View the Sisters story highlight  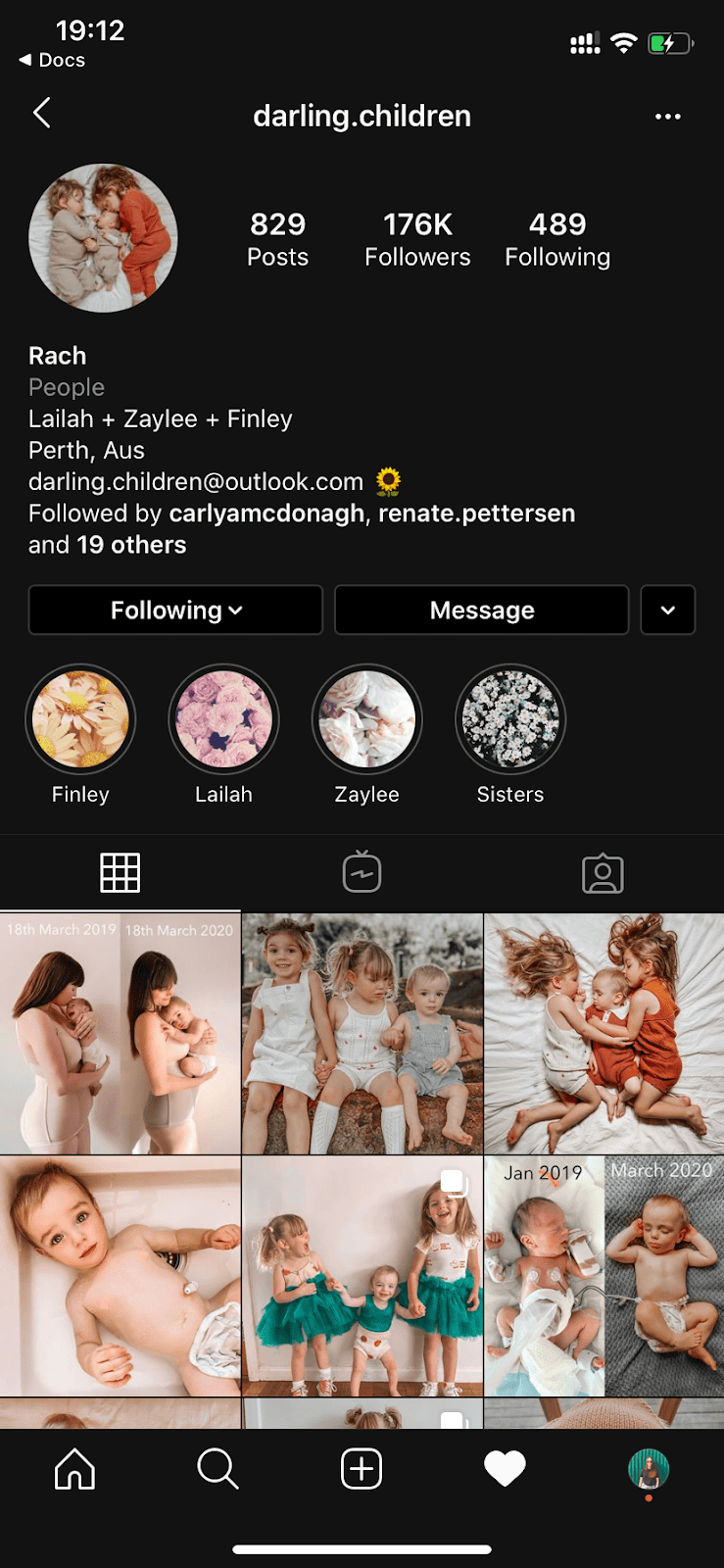coord(509,720)
